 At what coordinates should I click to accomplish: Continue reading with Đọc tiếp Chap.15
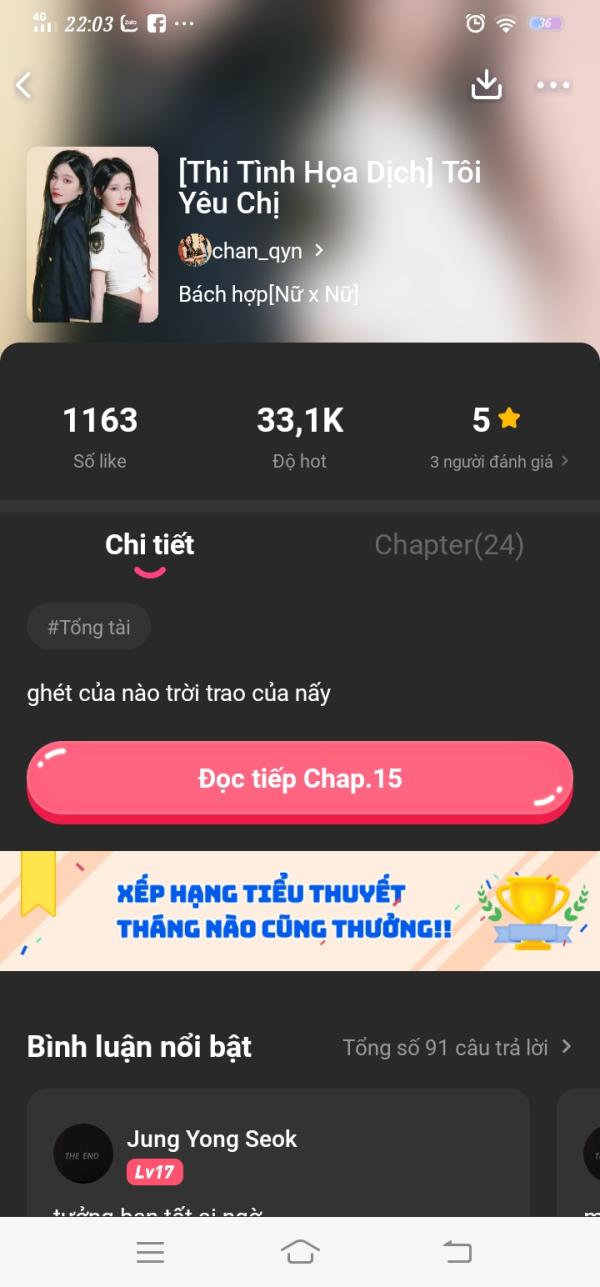300,780
